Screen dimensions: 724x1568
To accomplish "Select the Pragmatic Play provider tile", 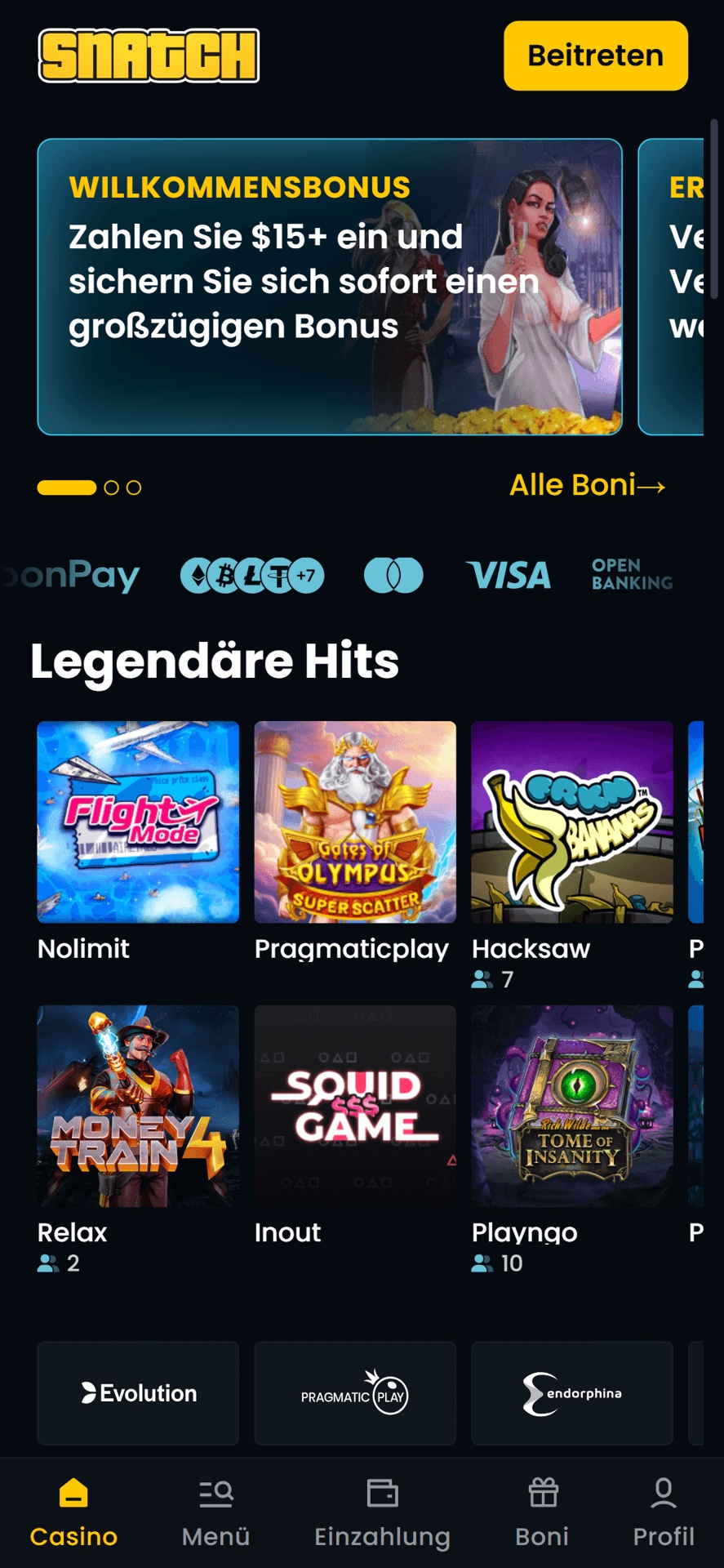I will pyautogui.click(x=355, y=1393).
